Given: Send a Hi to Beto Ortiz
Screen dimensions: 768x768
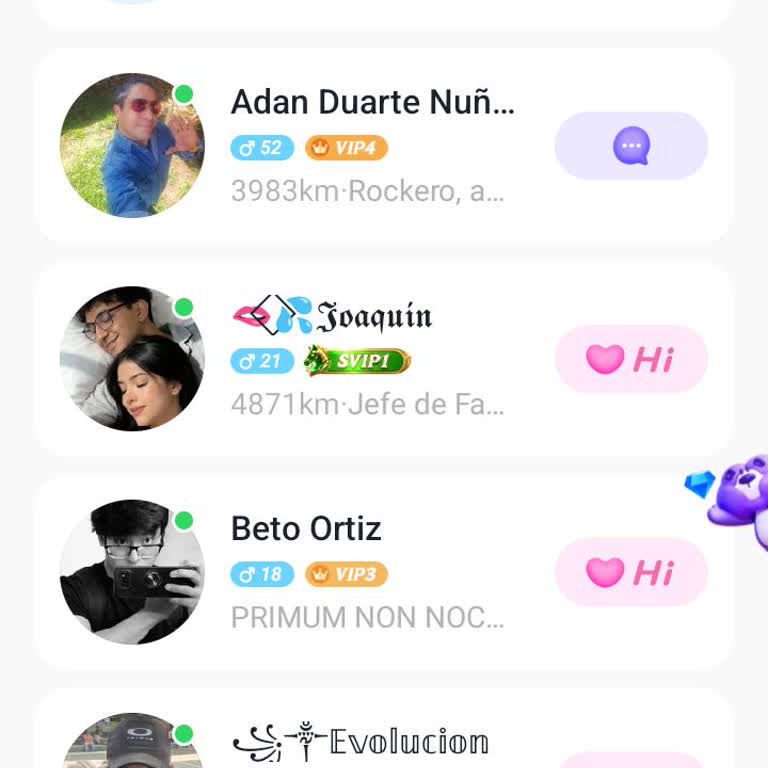Looking at the screenshot, I should click(x=631, y=572).
